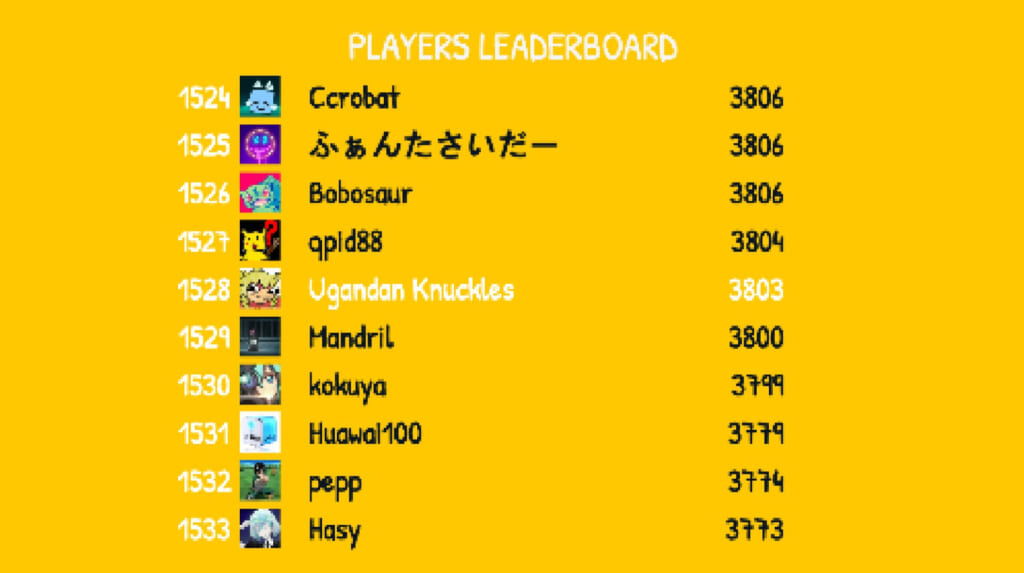Select the player ranked 1525
This screenshot has width=1024, height=573.
pos(432,146)
